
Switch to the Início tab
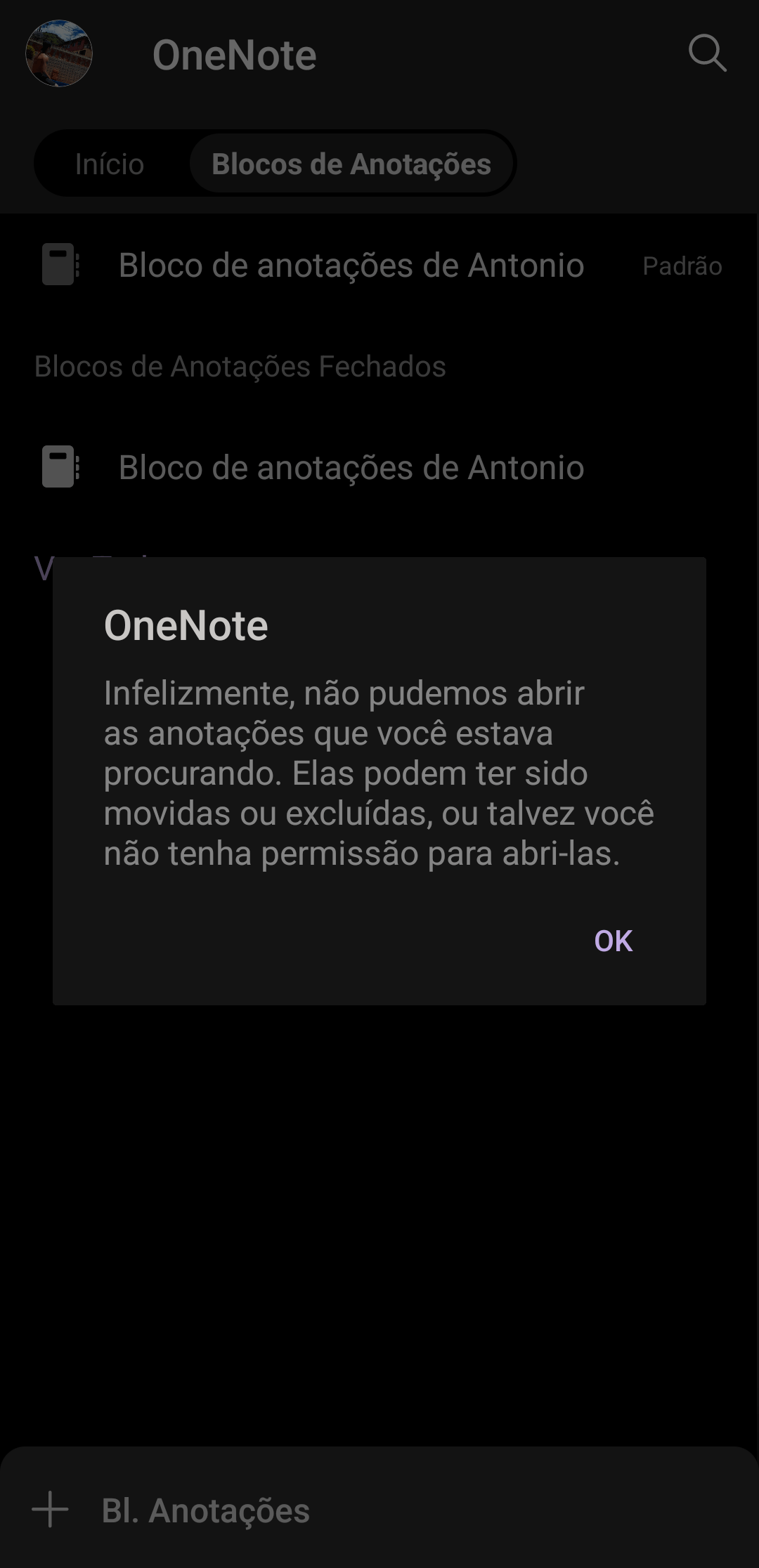tap(110, 164)
